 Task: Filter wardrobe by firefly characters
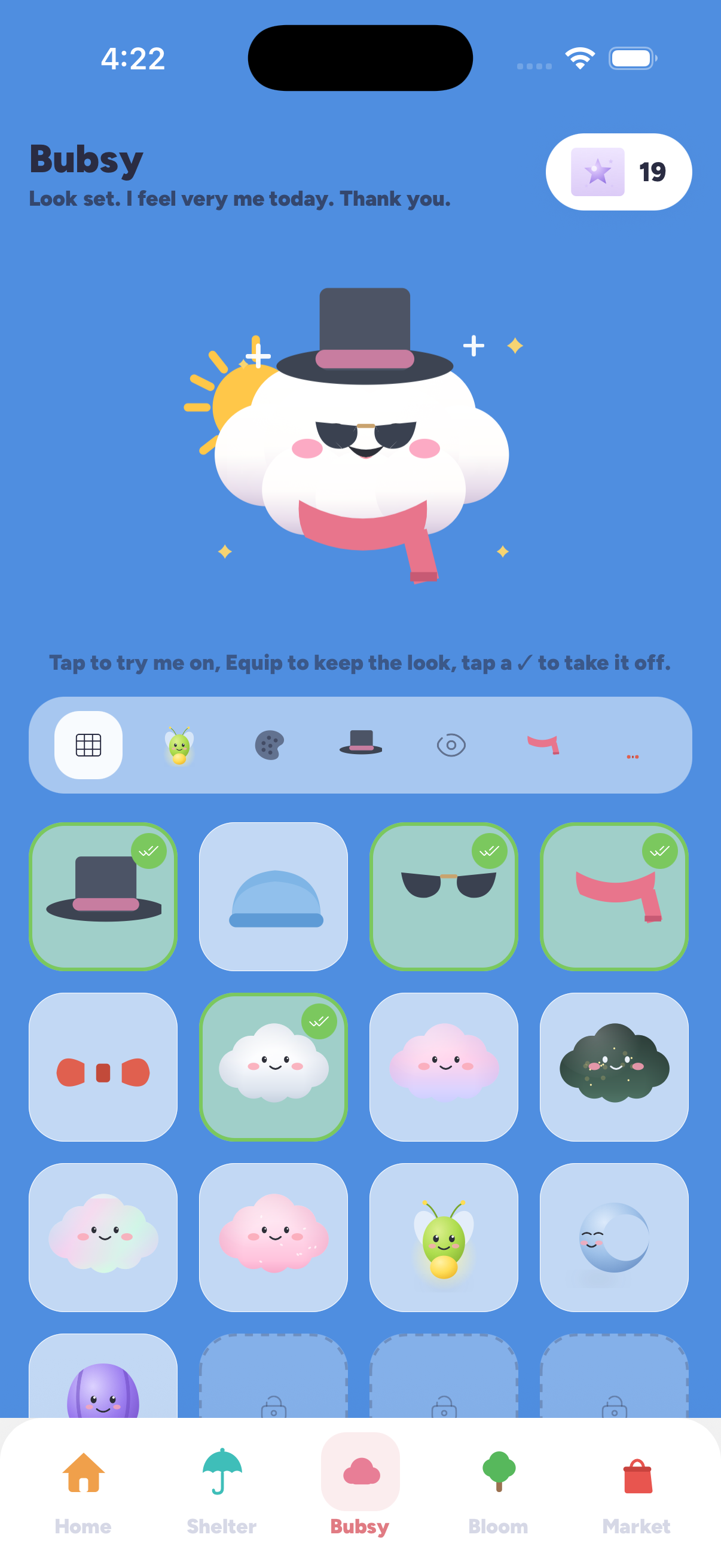coord(179,745)
